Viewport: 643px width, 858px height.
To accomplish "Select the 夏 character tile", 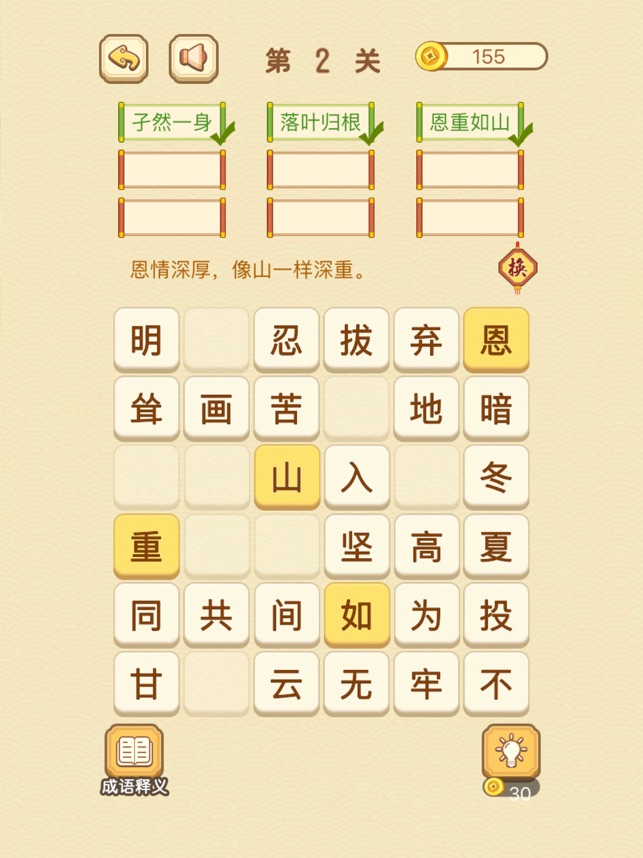I will [496, 547].
